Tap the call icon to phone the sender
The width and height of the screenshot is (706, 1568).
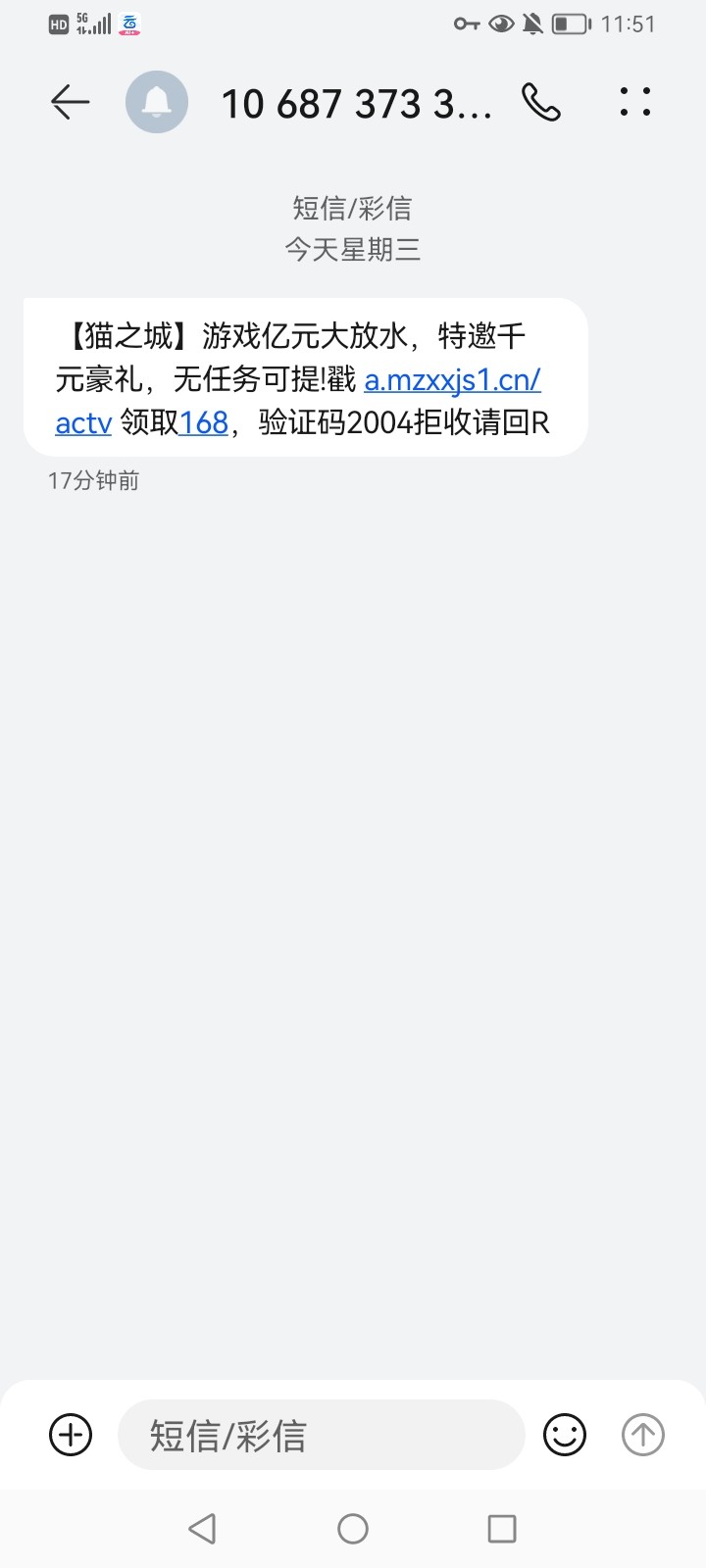point(542,102)
